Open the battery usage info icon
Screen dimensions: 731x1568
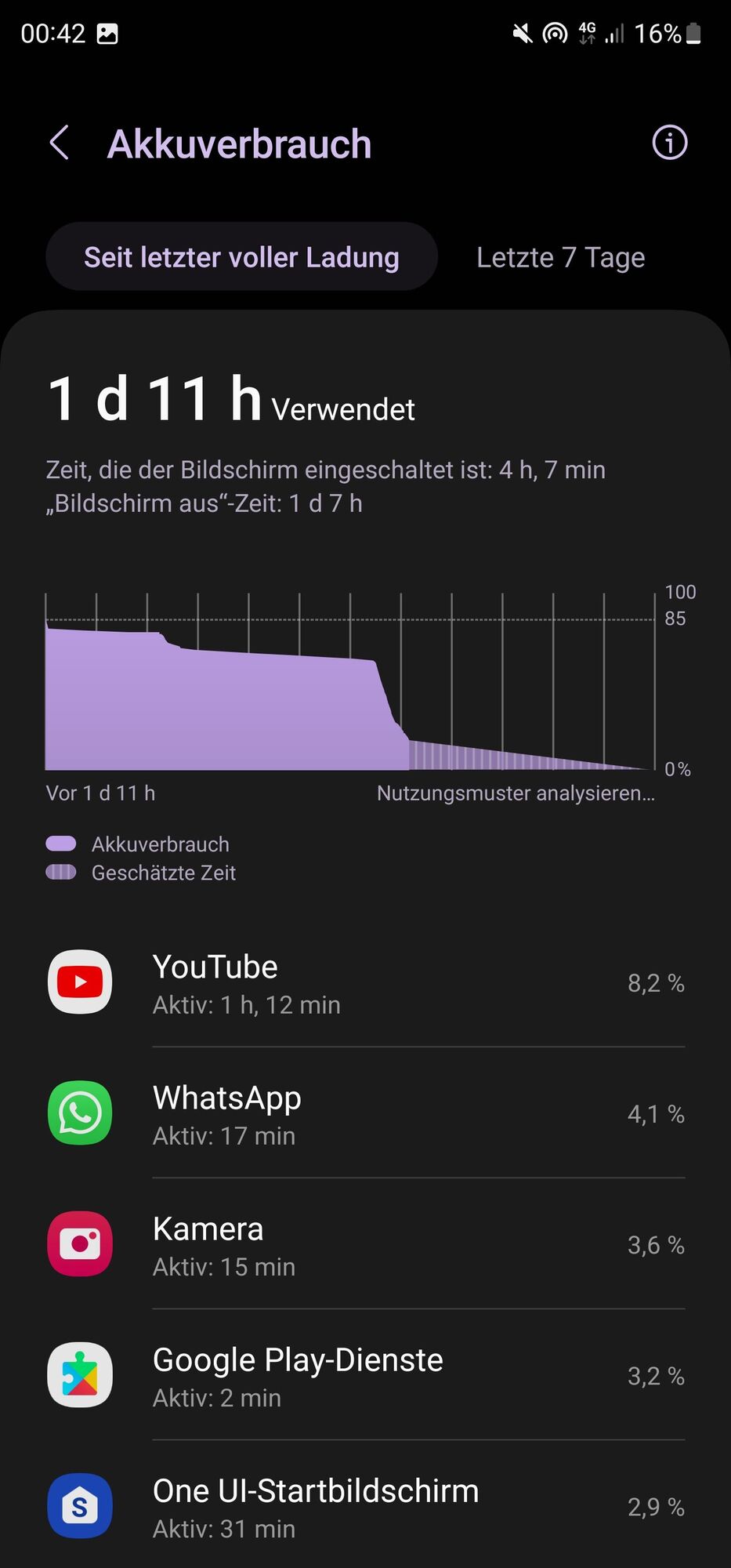pos(669,143)
